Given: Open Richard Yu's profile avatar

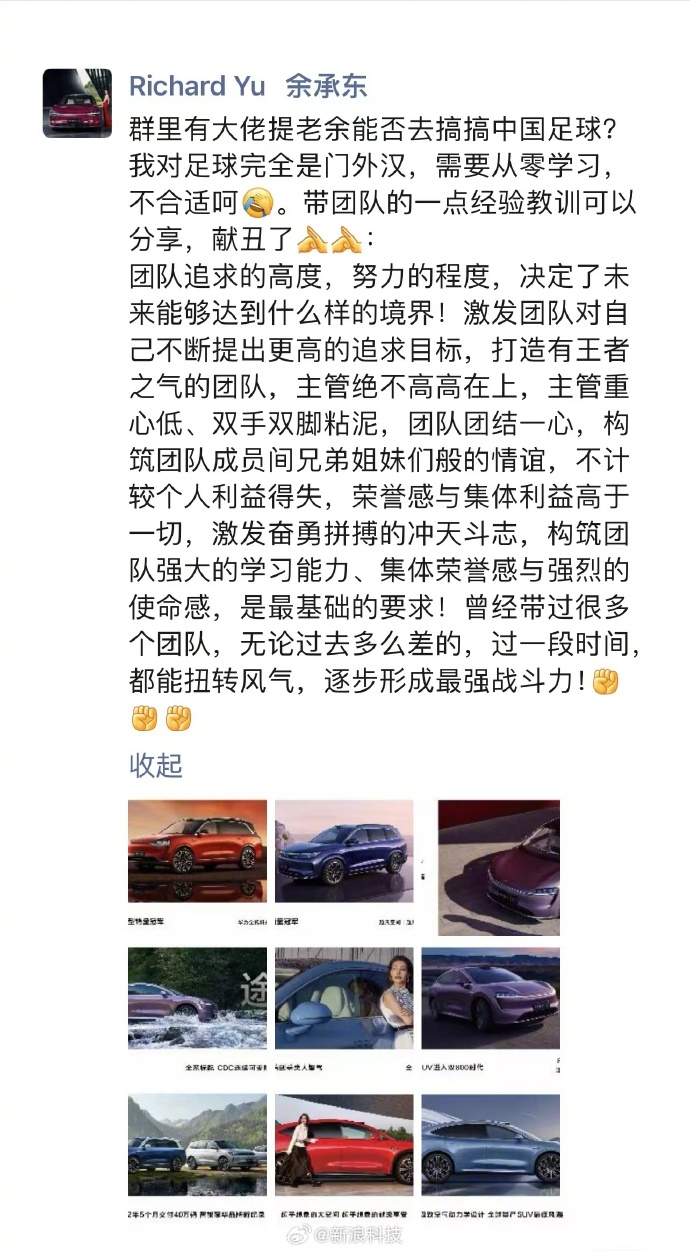Looking at the screenshot, I should 78,103.
